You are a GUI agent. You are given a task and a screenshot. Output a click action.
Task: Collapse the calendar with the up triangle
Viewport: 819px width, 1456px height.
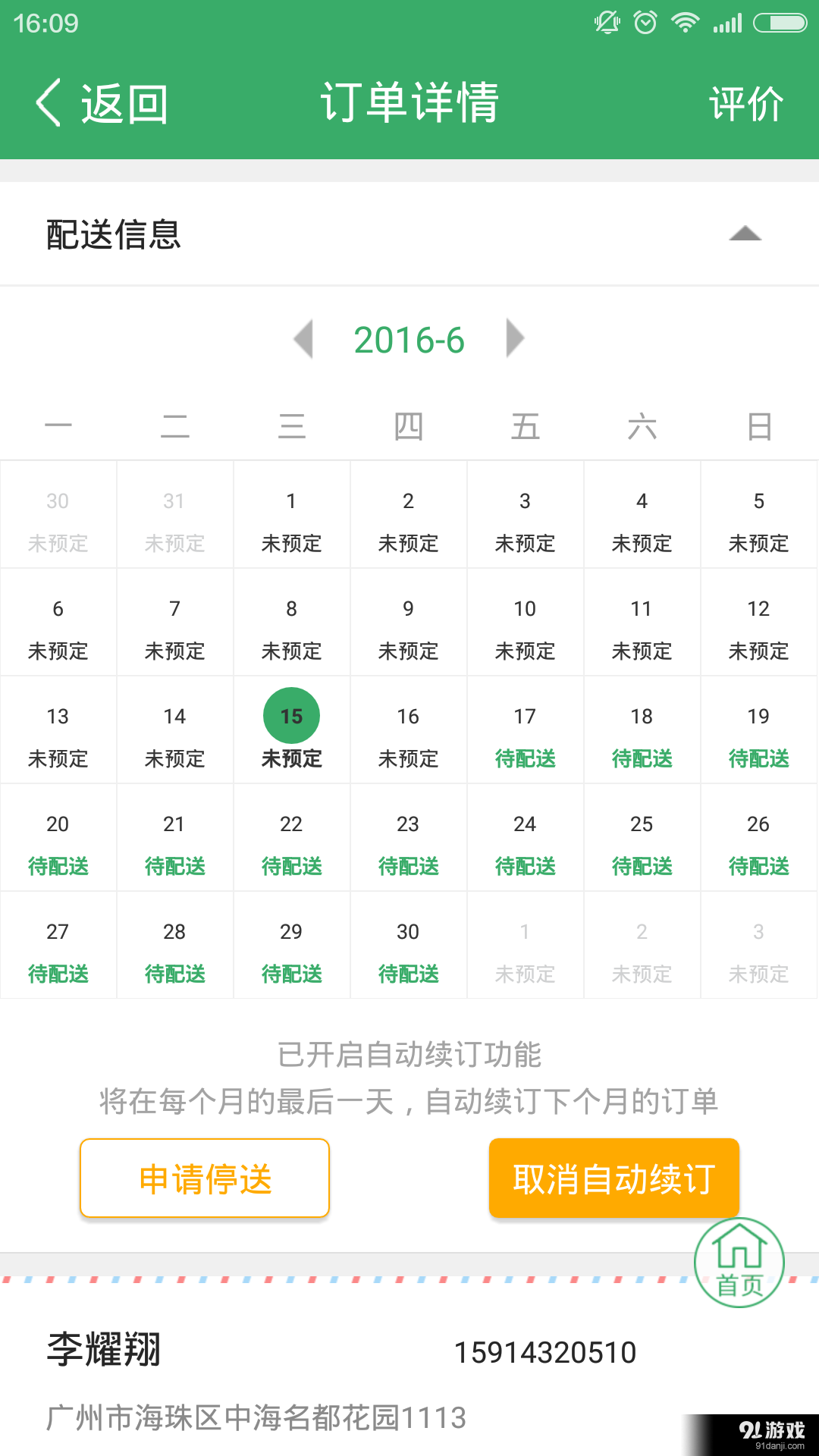(x=746, y=234)
